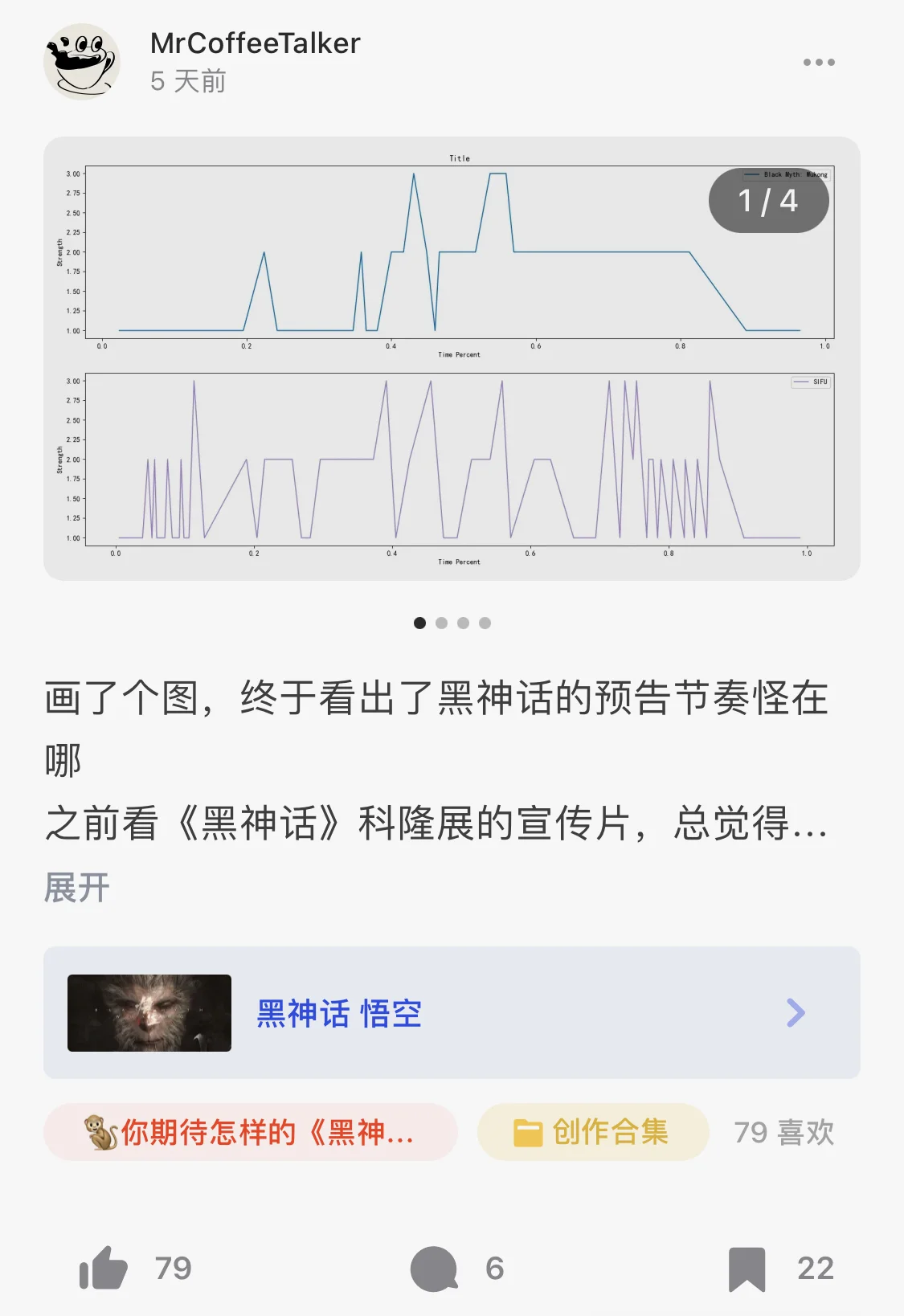Open the 创作合集 collection chip
The height and width of the screenshot is (1316, 904).
[593, 1132]
